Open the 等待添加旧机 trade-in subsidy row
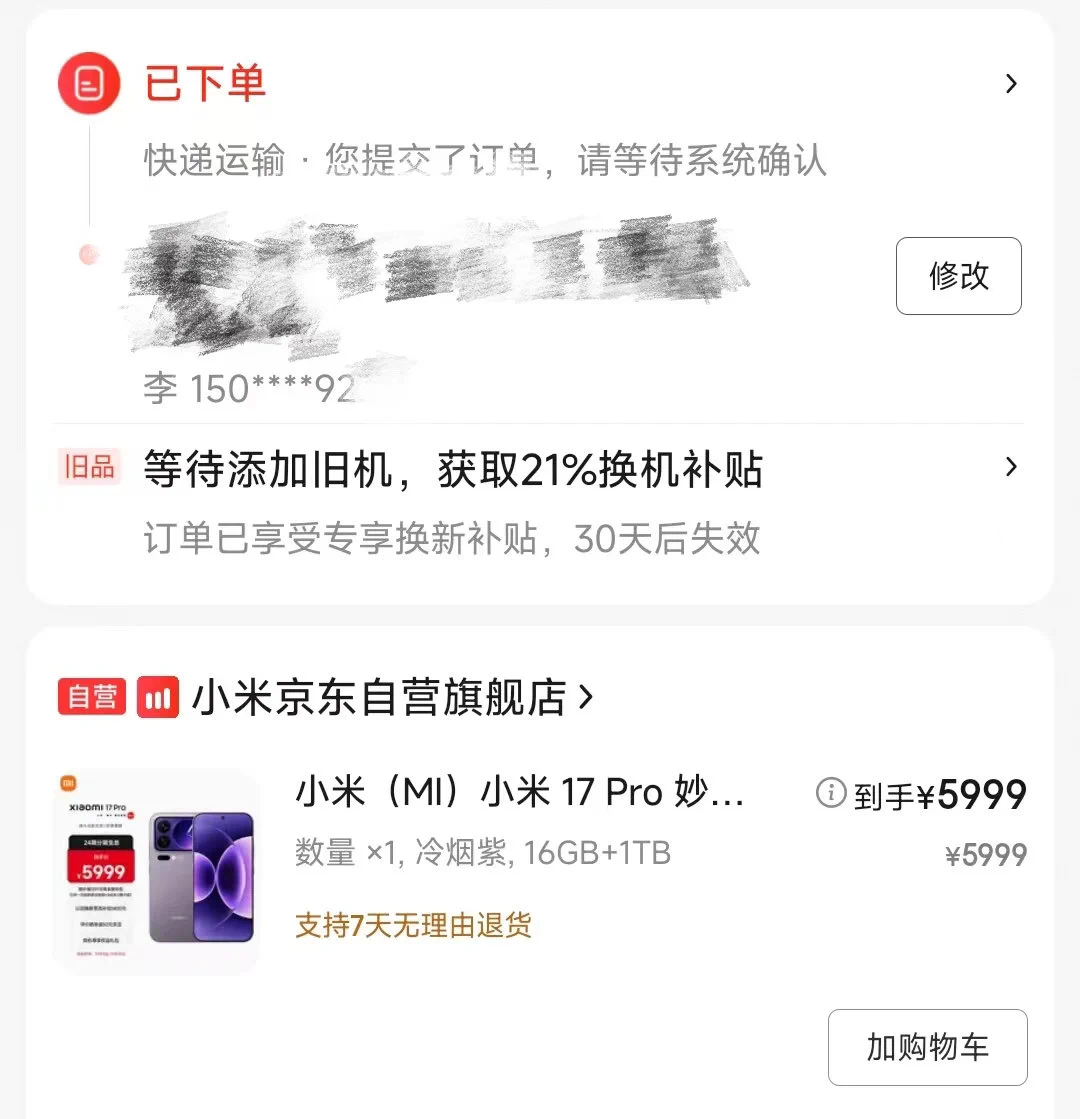The image size is (1080, 1119). 540,470
